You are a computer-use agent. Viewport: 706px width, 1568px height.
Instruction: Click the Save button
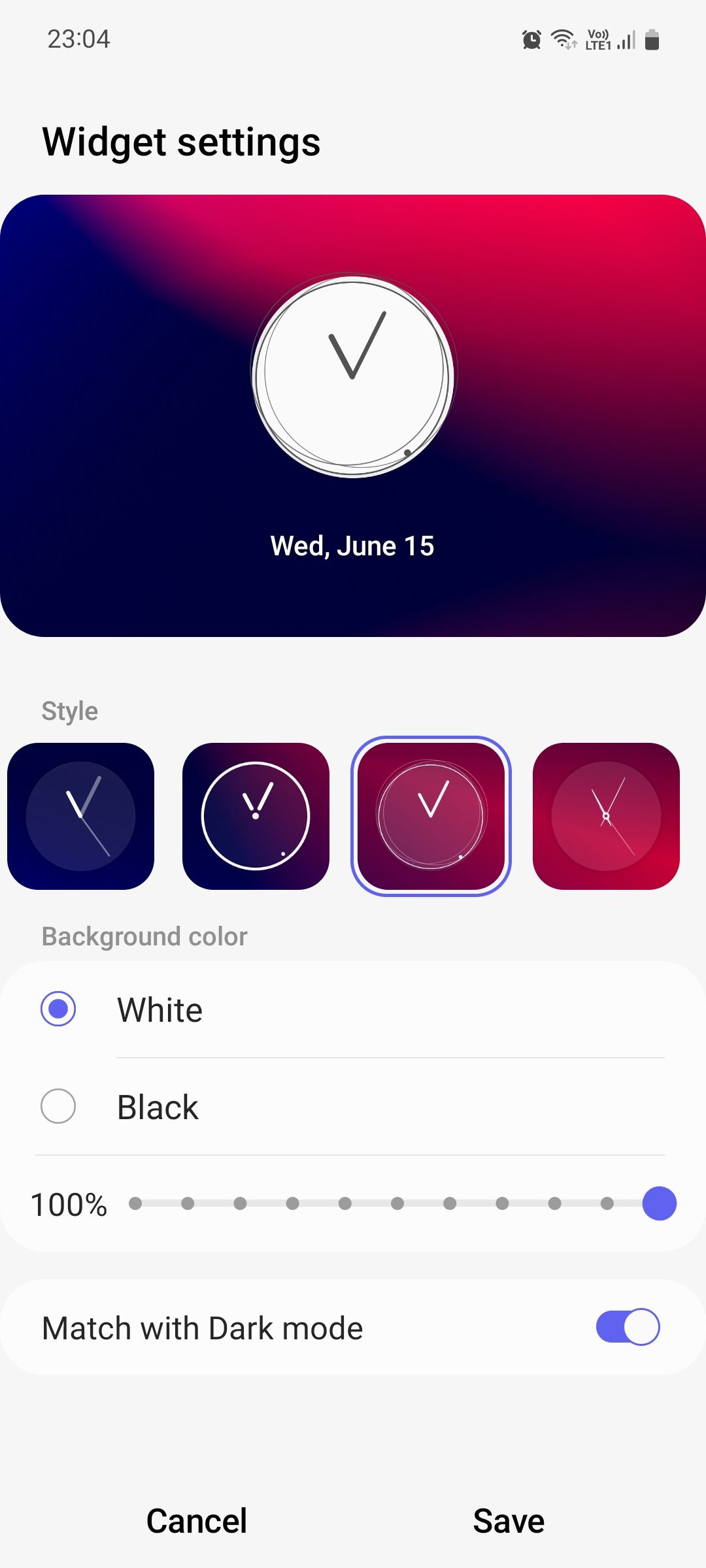click(509, 1520)
